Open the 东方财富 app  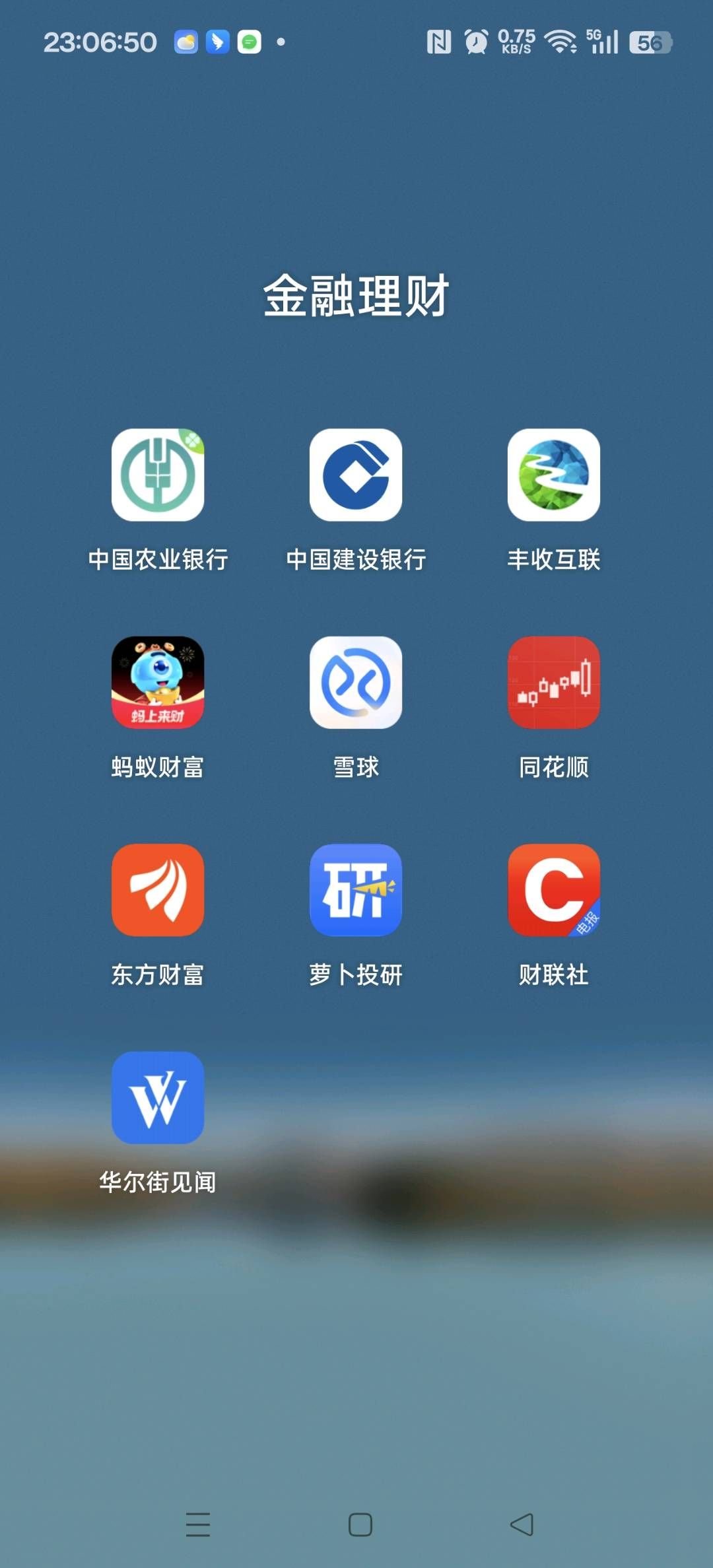(x=158, y=890)
